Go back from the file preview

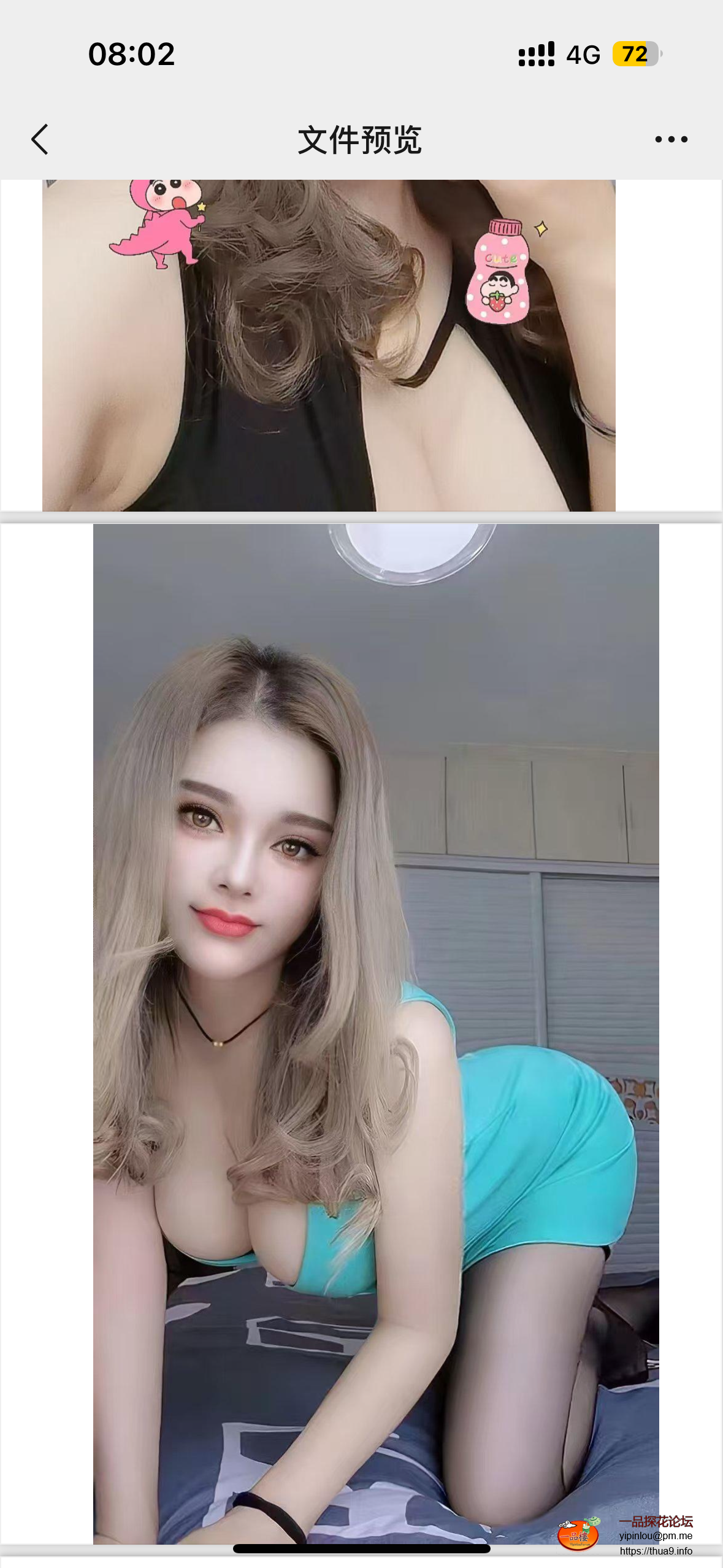coord(40,139)
